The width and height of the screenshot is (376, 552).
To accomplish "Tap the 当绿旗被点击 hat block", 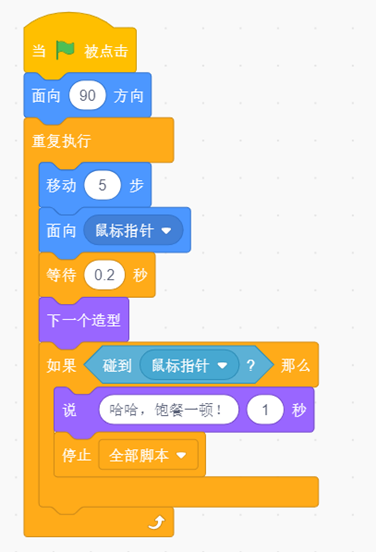I will pyautogui.click(x=80, y=44).
